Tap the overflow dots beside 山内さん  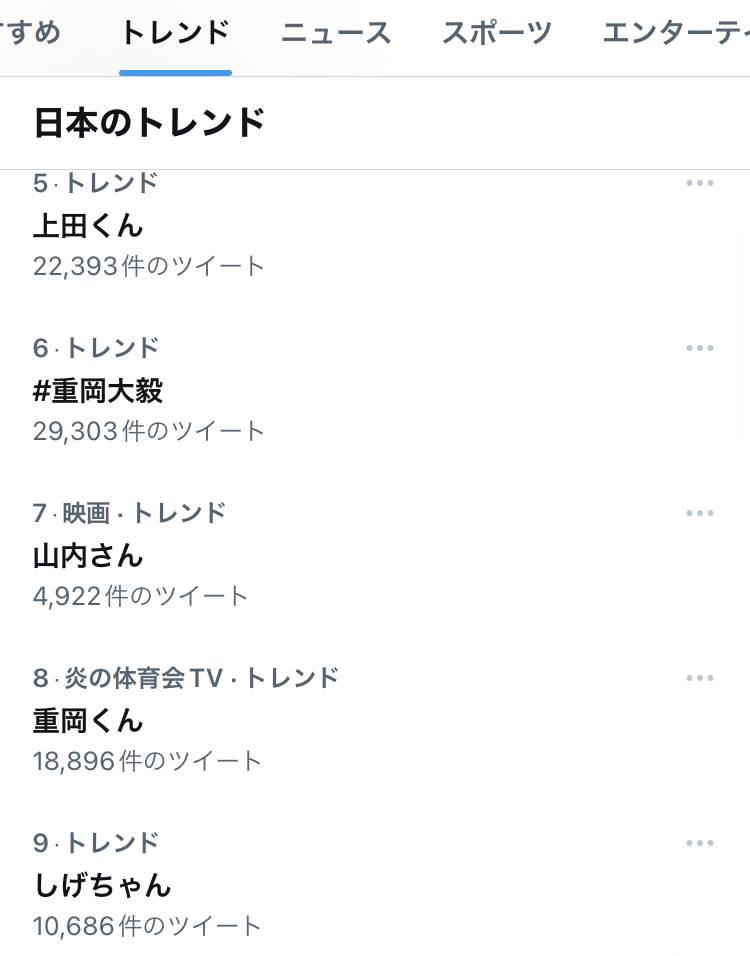click(700, 513)
